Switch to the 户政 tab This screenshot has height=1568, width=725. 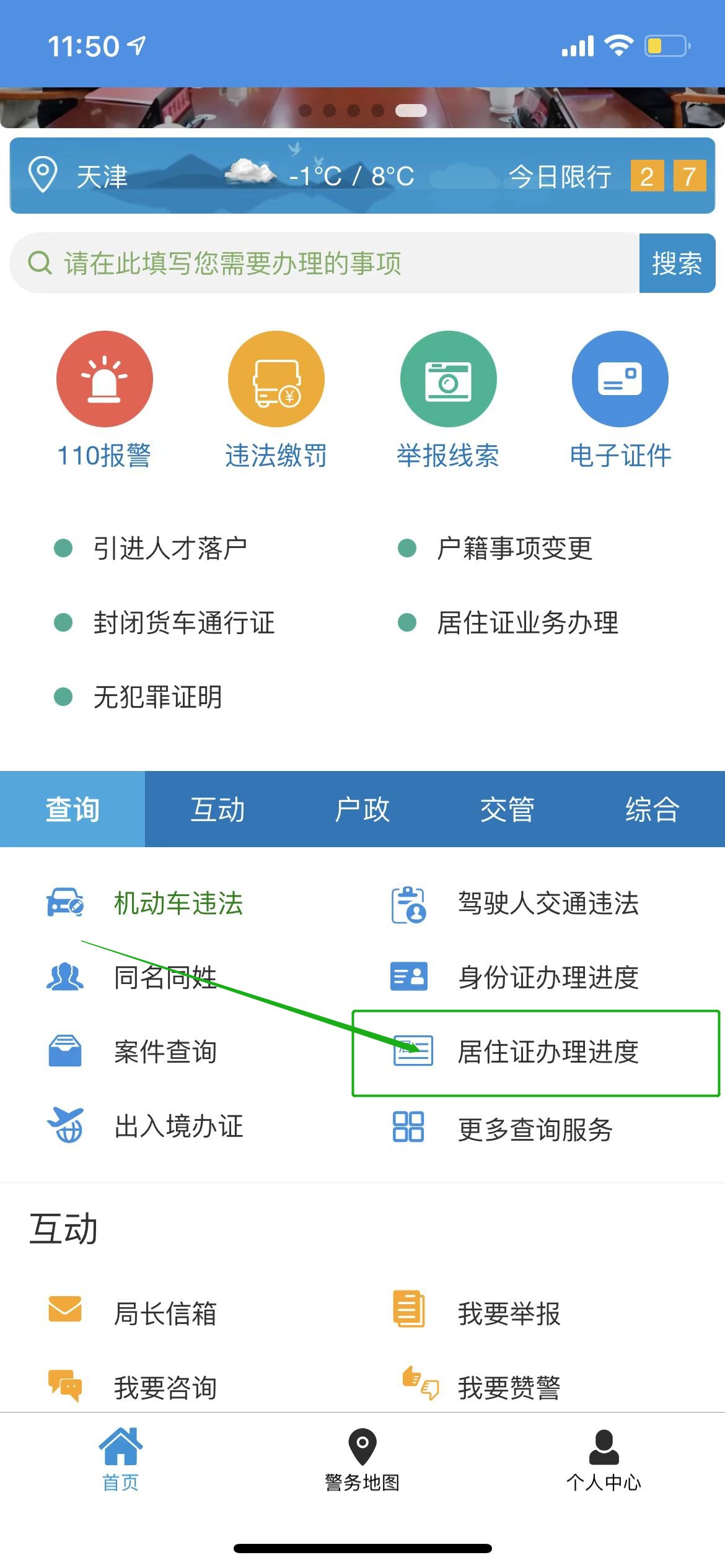pos(362,809)
